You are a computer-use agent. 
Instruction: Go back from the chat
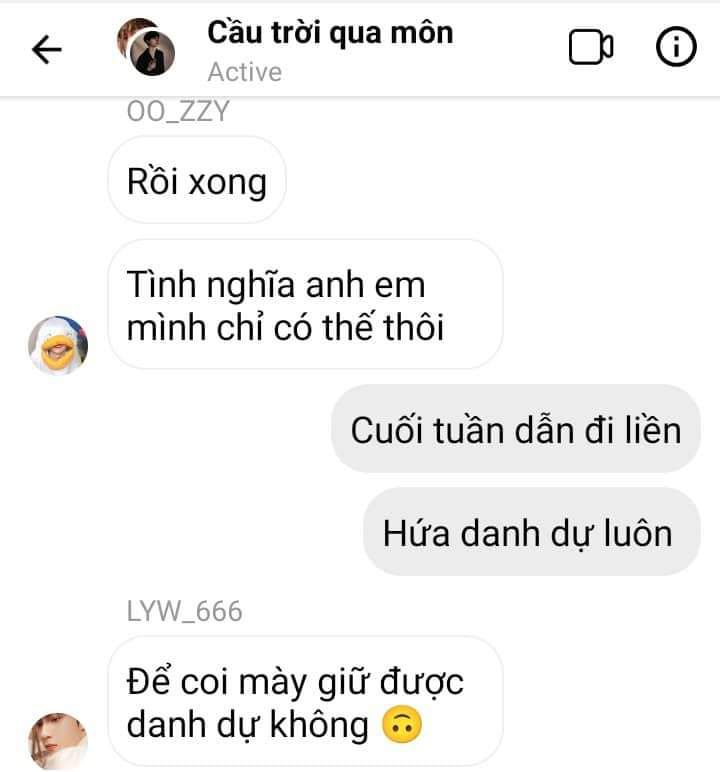pos(47,49)
